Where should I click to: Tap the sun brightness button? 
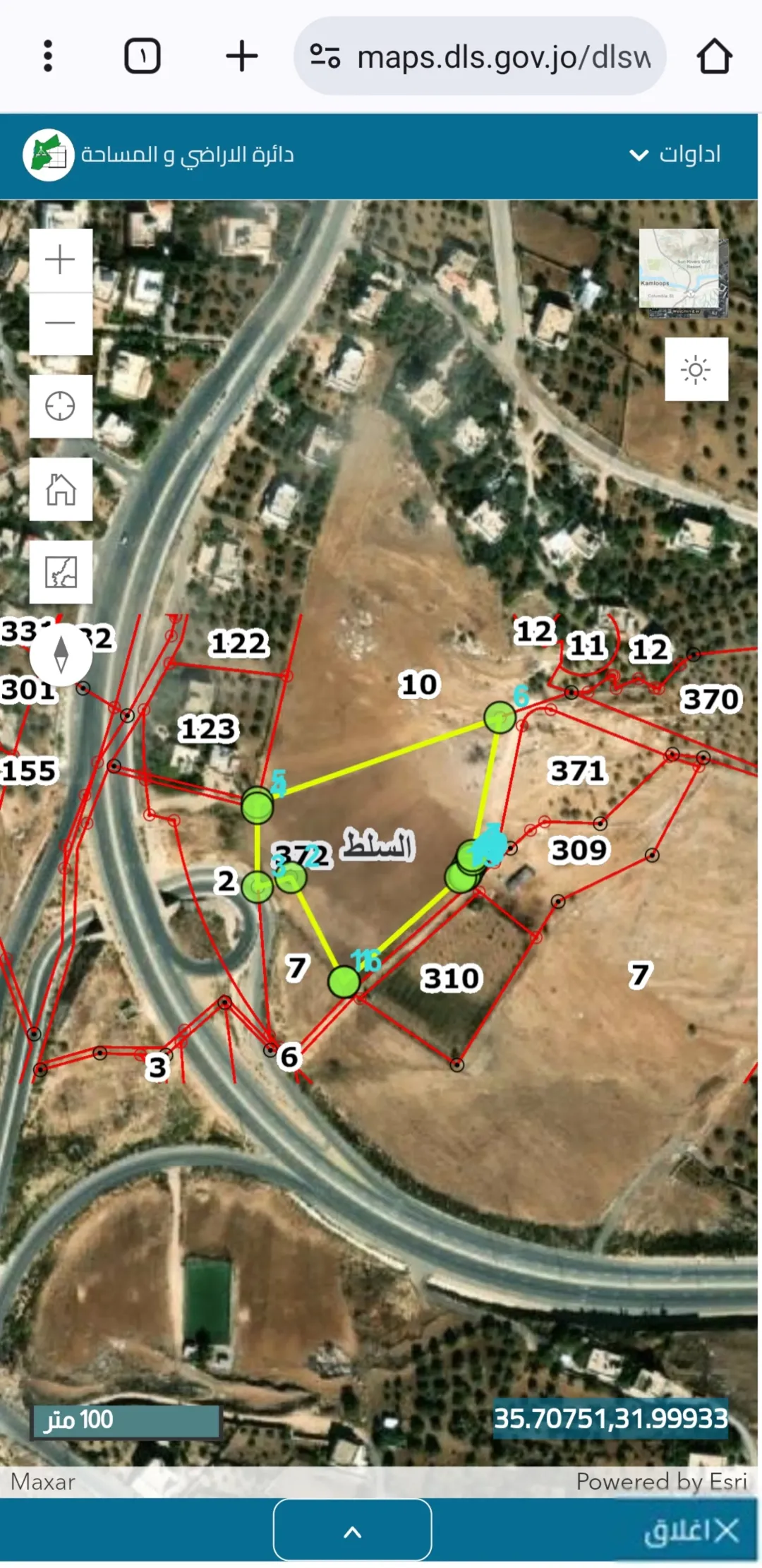point(696,369)
